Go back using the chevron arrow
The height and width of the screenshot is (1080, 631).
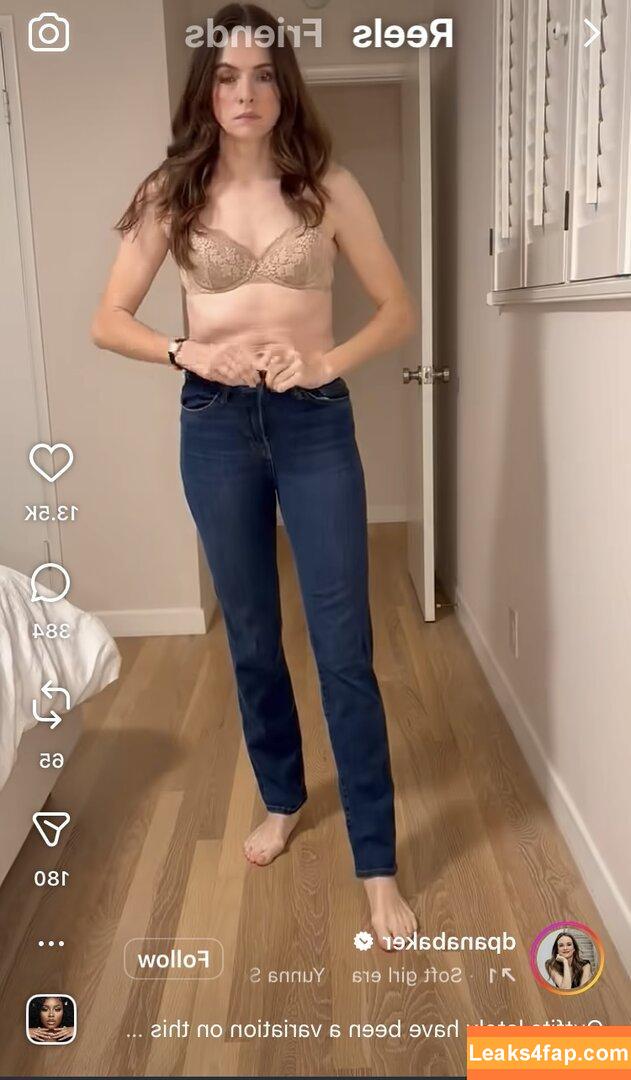click(592, 33)
